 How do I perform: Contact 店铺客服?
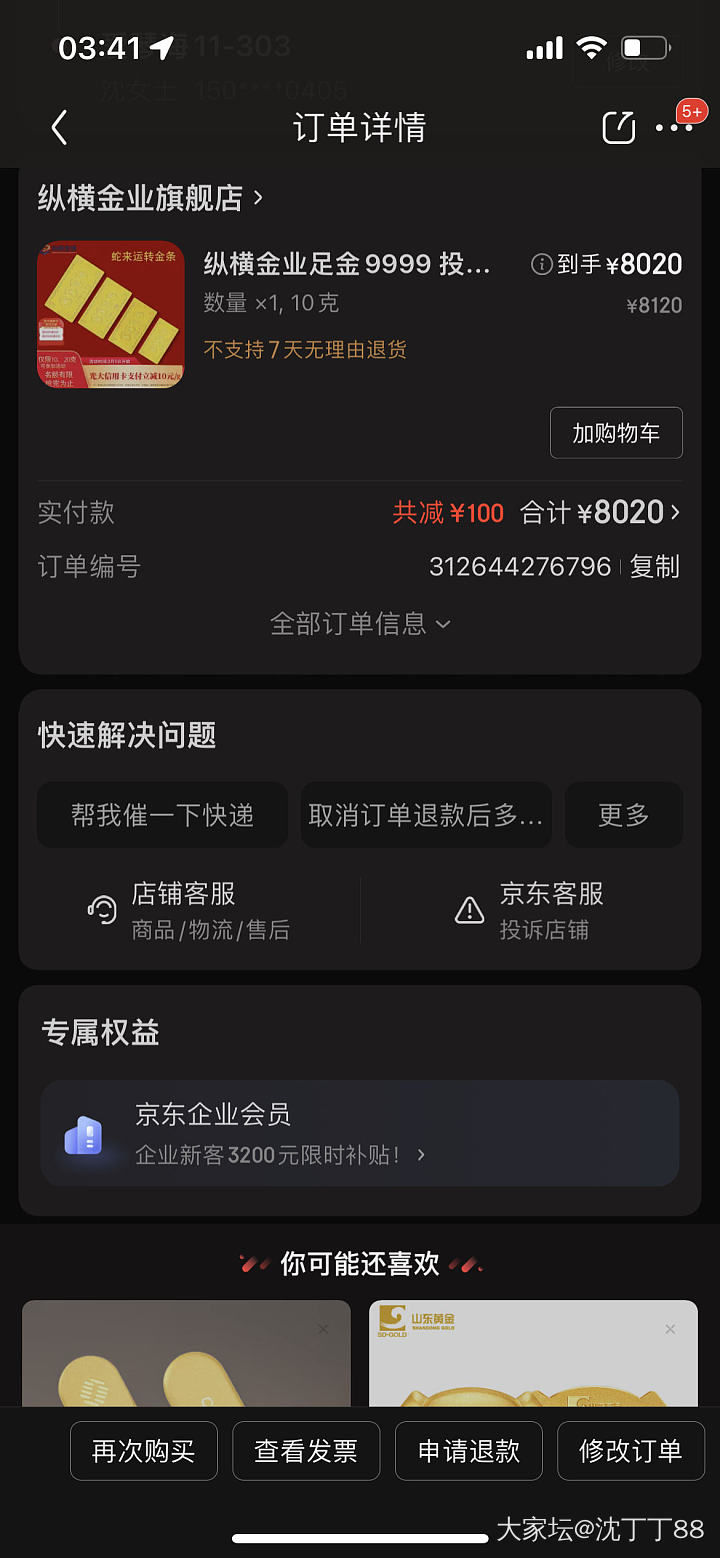click(188, 910)
